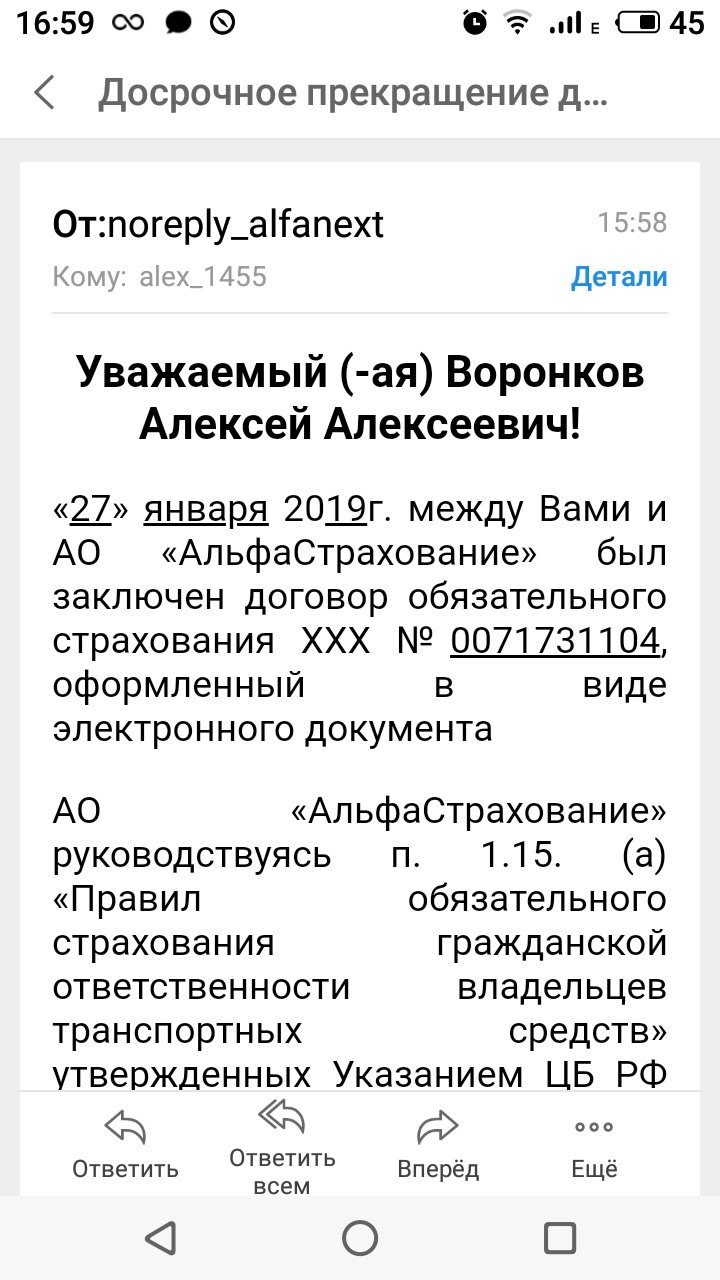The width and height of the screenshot is (720, 1280).
Task: Tap Ответить to reply to sender
Action: (125, 1144)
